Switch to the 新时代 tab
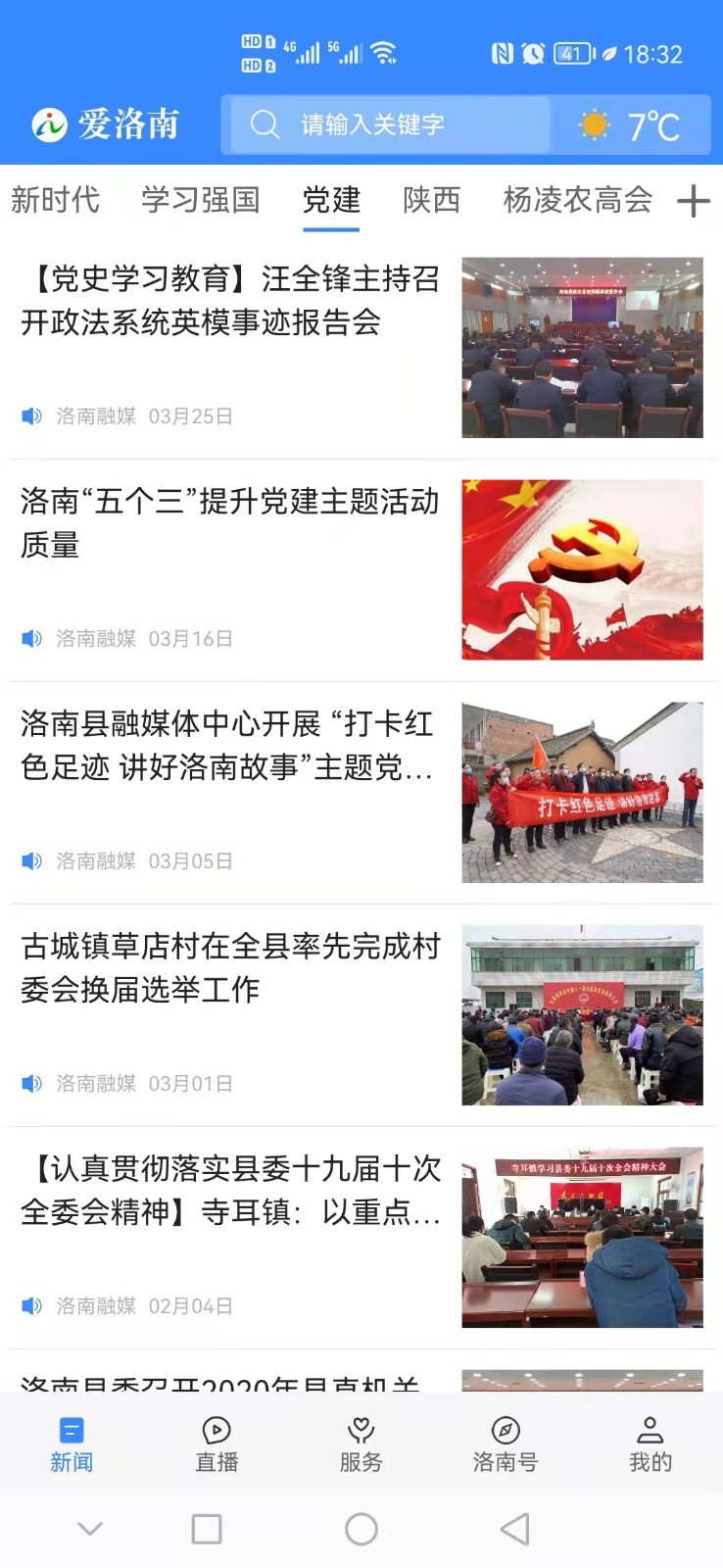 pyautogui.click(x=56, y=200)
